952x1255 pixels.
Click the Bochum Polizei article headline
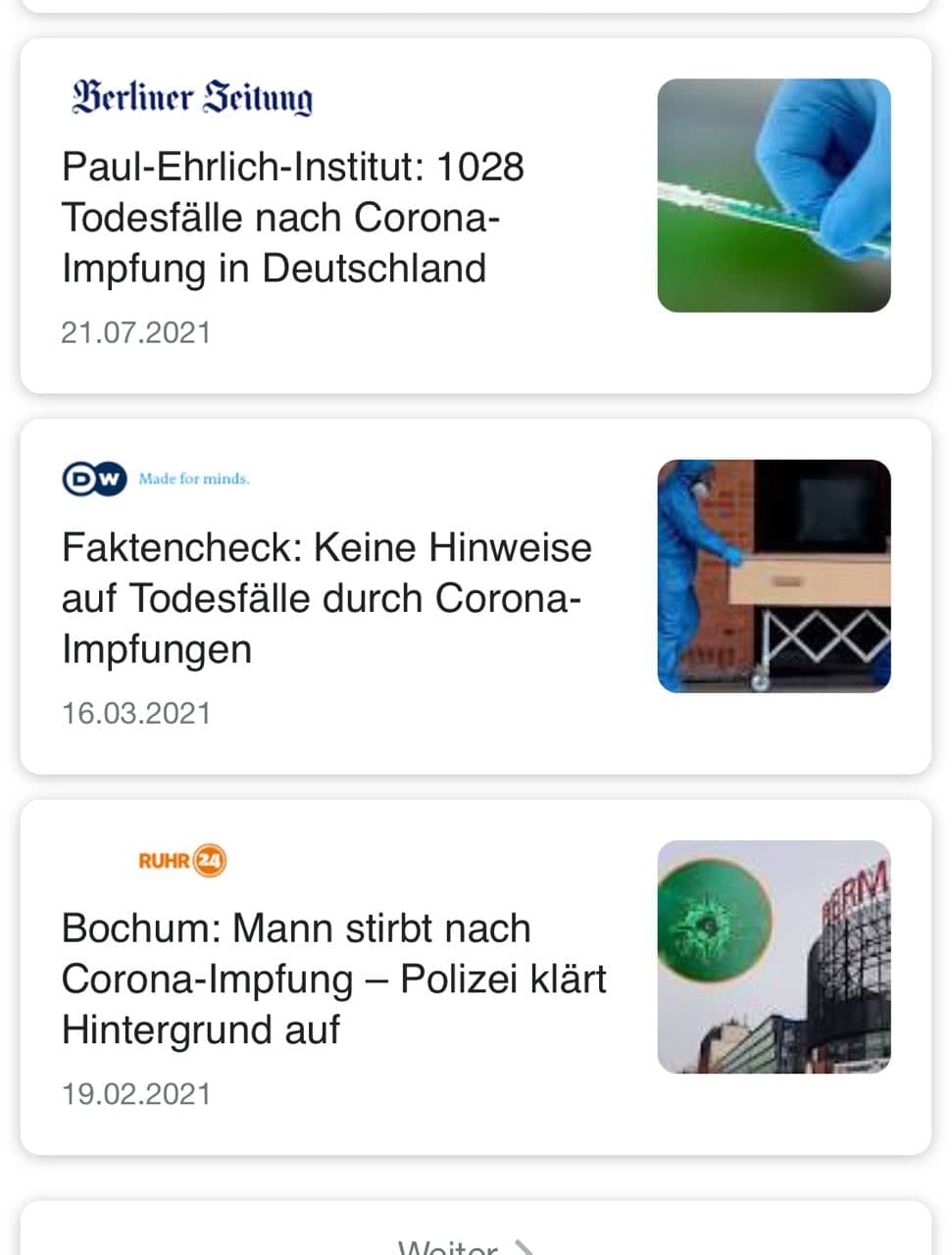[x=334, y=979]
